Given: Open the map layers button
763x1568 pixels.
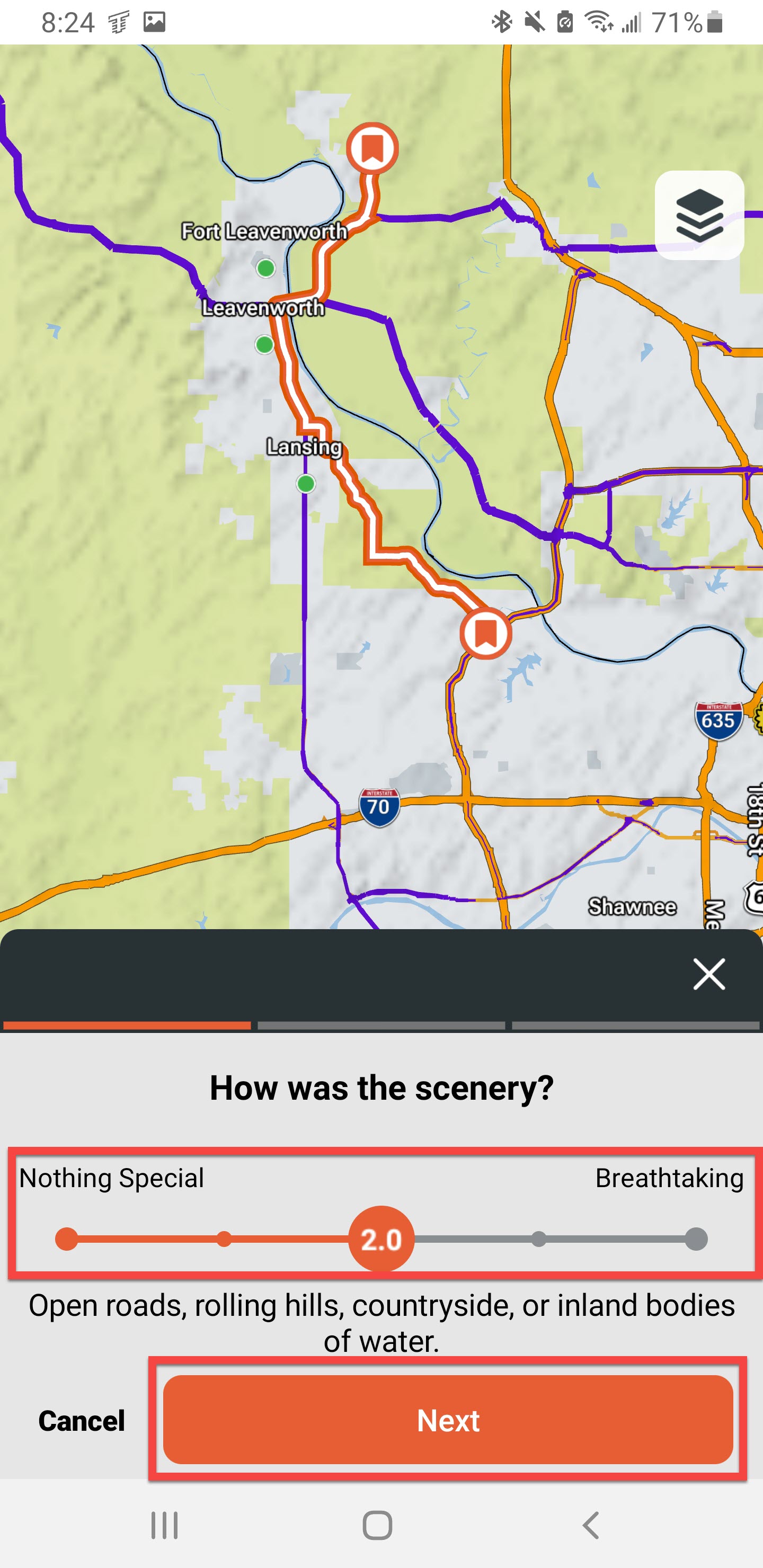Looking at the screenshot, I should 698,215.
